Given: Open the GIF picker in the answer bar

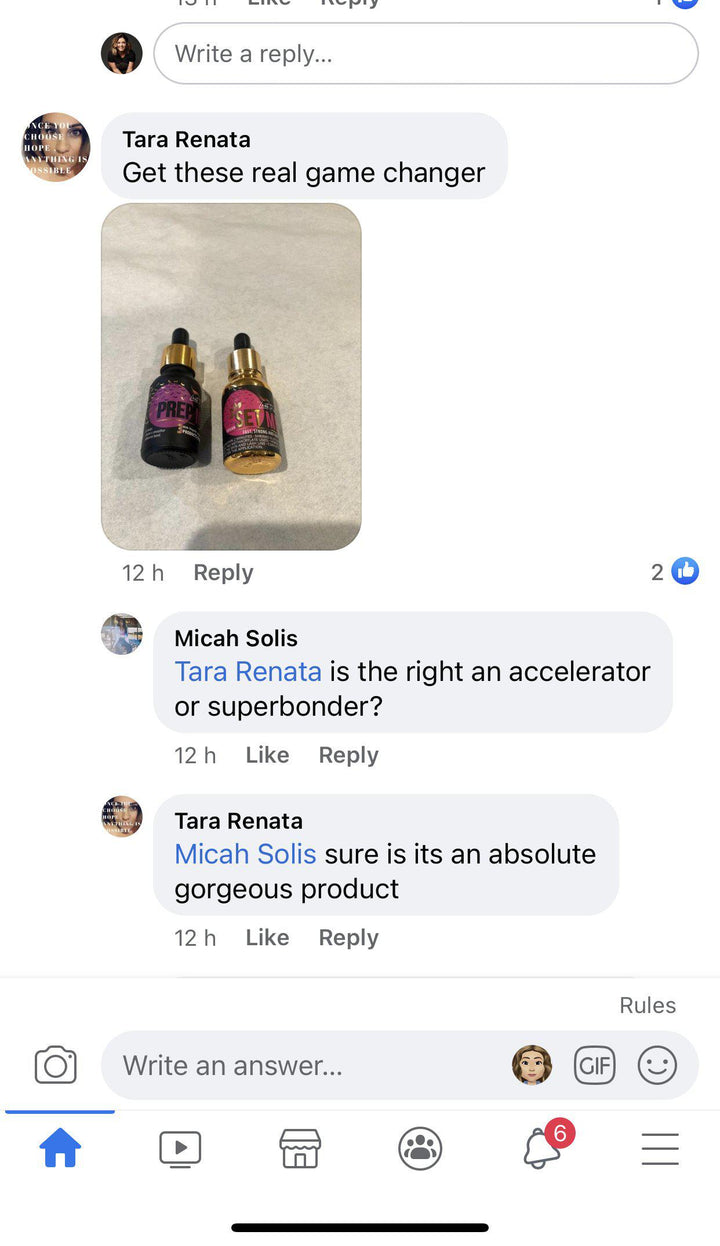Looking at the screenshot, I should [595, 1065].
